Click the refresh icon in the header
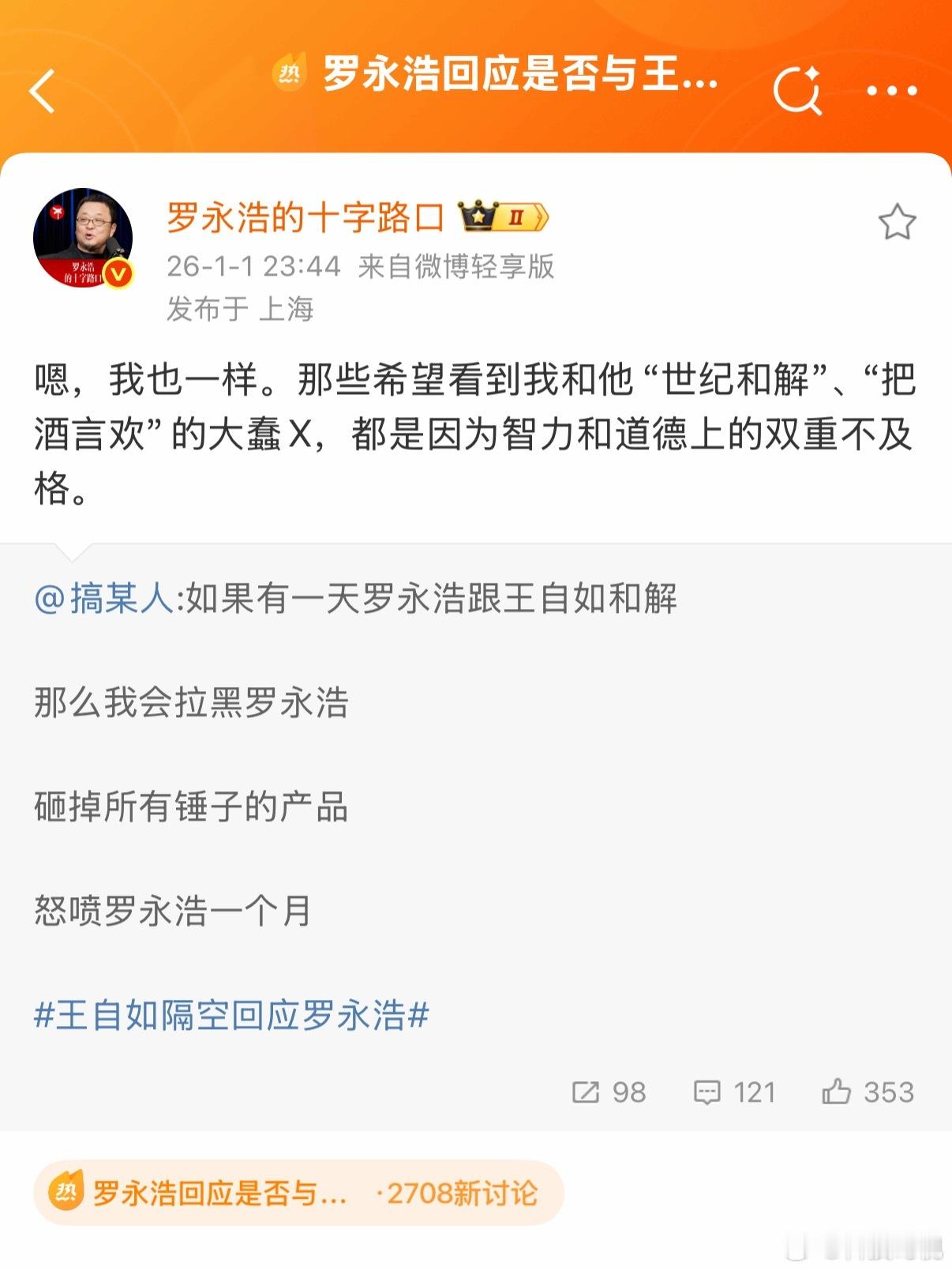Image resolution: width=952 pixels, height=1270 pixels. pyautogui.click(x=800, y=89)
